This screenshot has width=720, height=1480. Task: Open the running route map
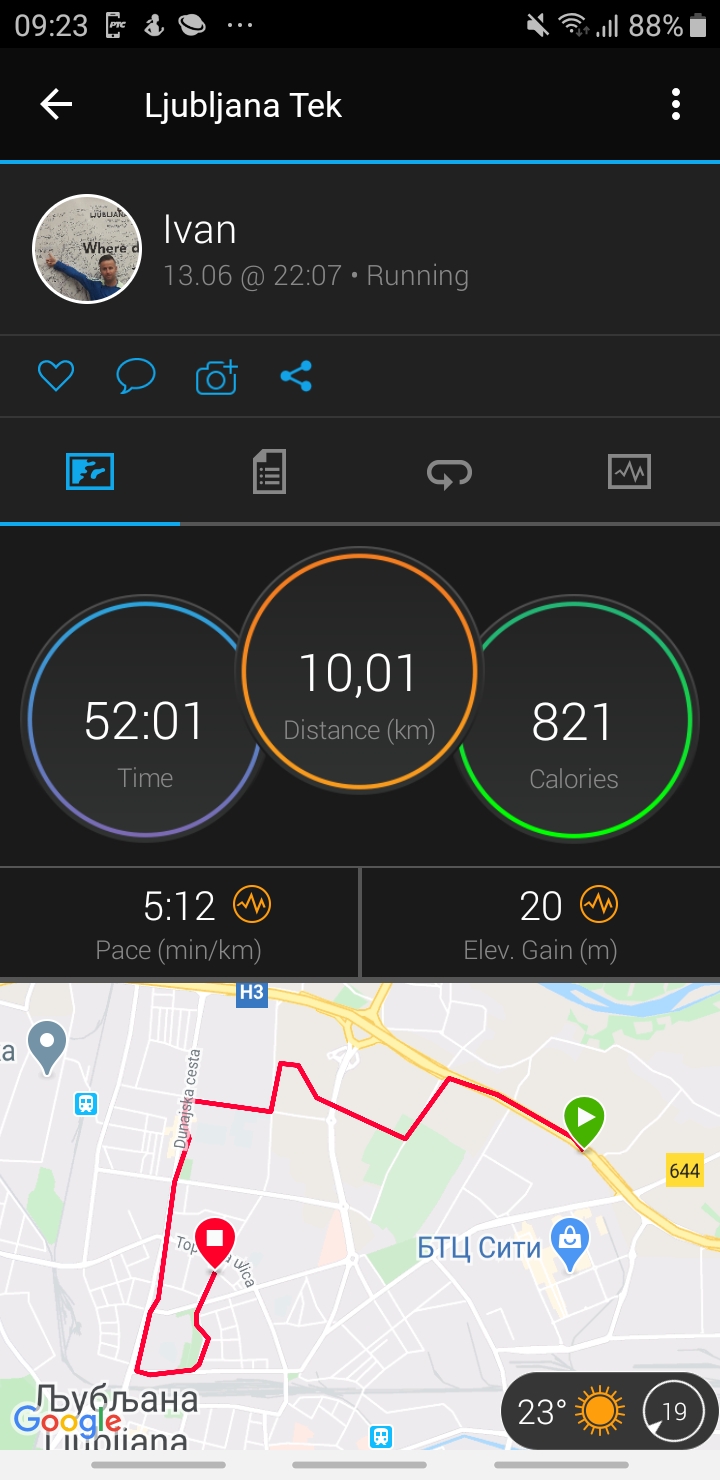tap(360, 1200)
